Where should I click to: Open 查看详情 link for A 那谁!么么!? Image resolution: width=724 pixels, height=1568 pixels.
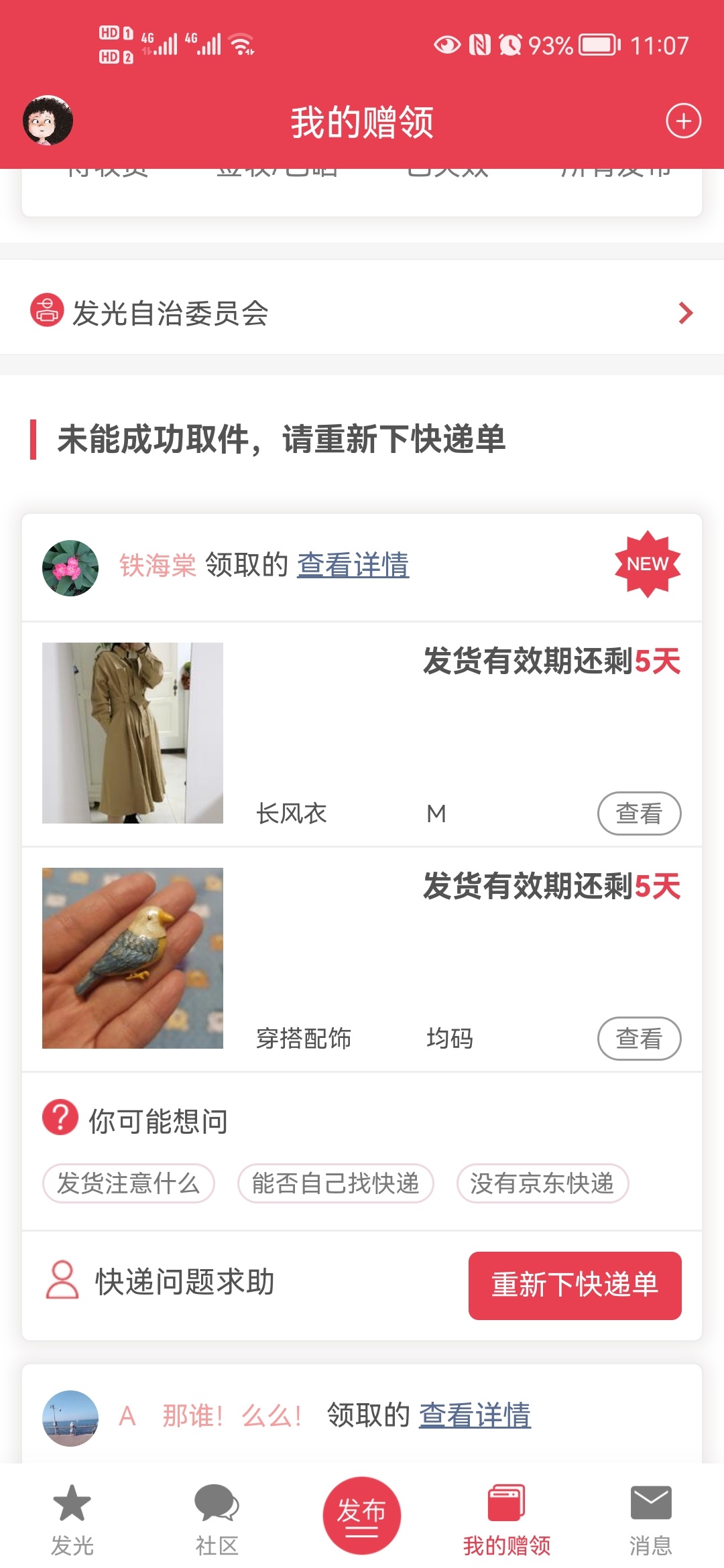475,1415
